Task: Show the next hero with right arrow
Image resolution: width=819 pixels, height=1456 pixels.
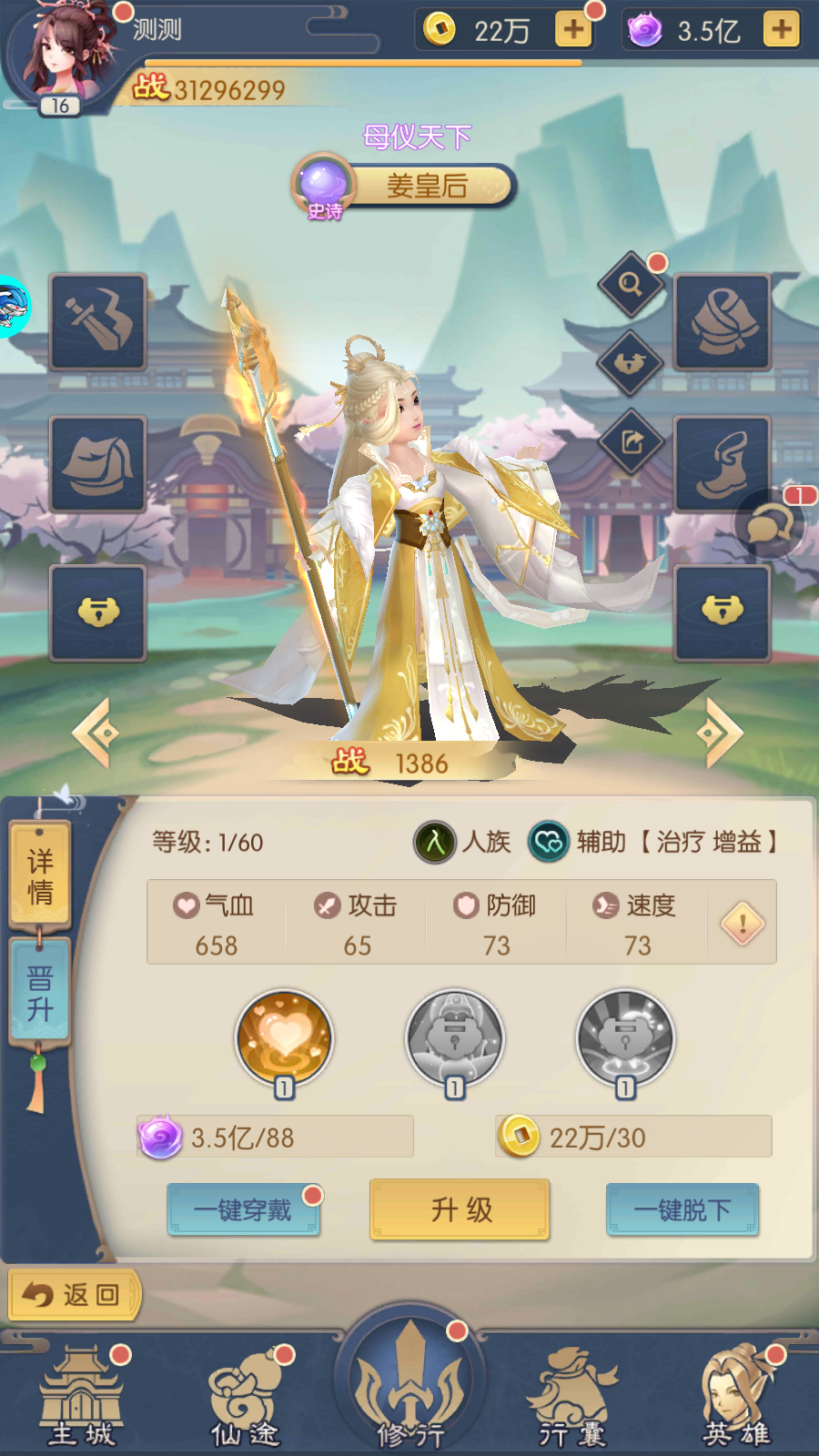Action: pyautogui.click(x=721, y=733)
